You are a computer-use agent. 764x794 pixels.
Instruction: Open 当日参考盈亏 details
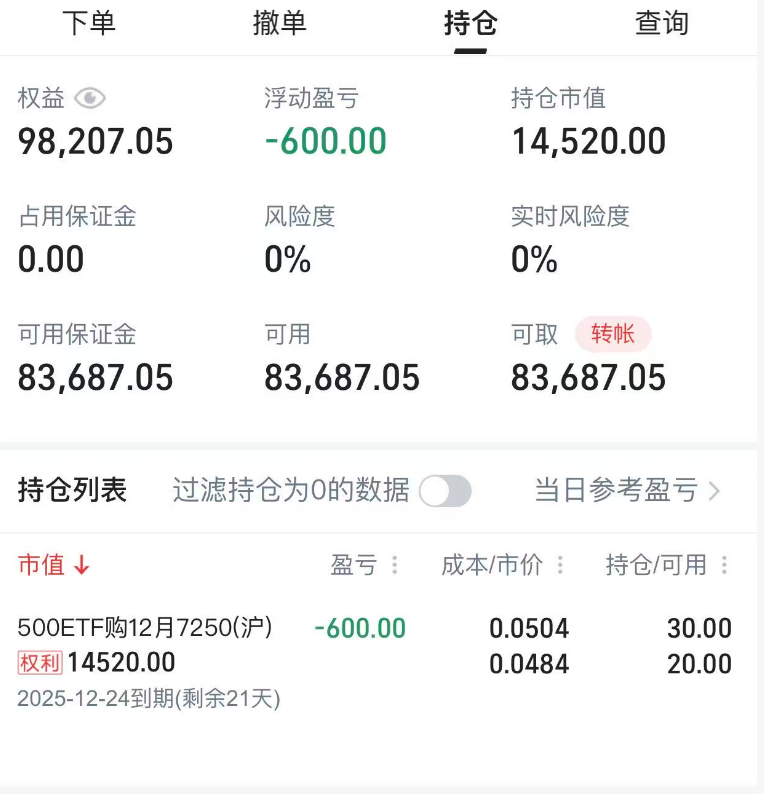pyautogui.click(x=627, y=491)
